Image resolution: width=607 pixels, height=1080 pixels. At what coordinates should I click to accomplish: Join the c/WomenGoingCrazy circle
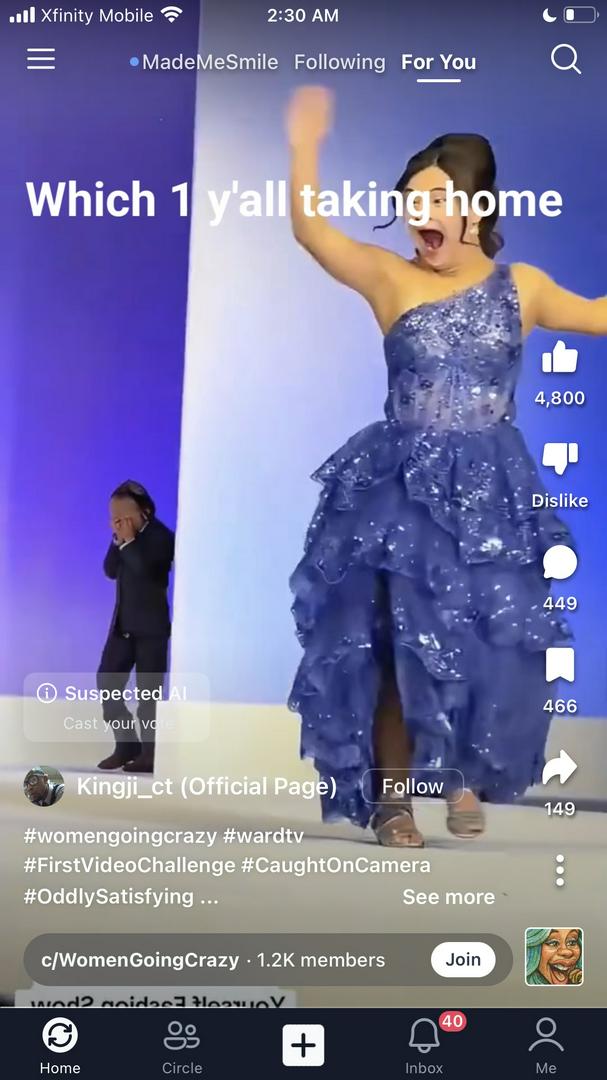tap(463, 960)
